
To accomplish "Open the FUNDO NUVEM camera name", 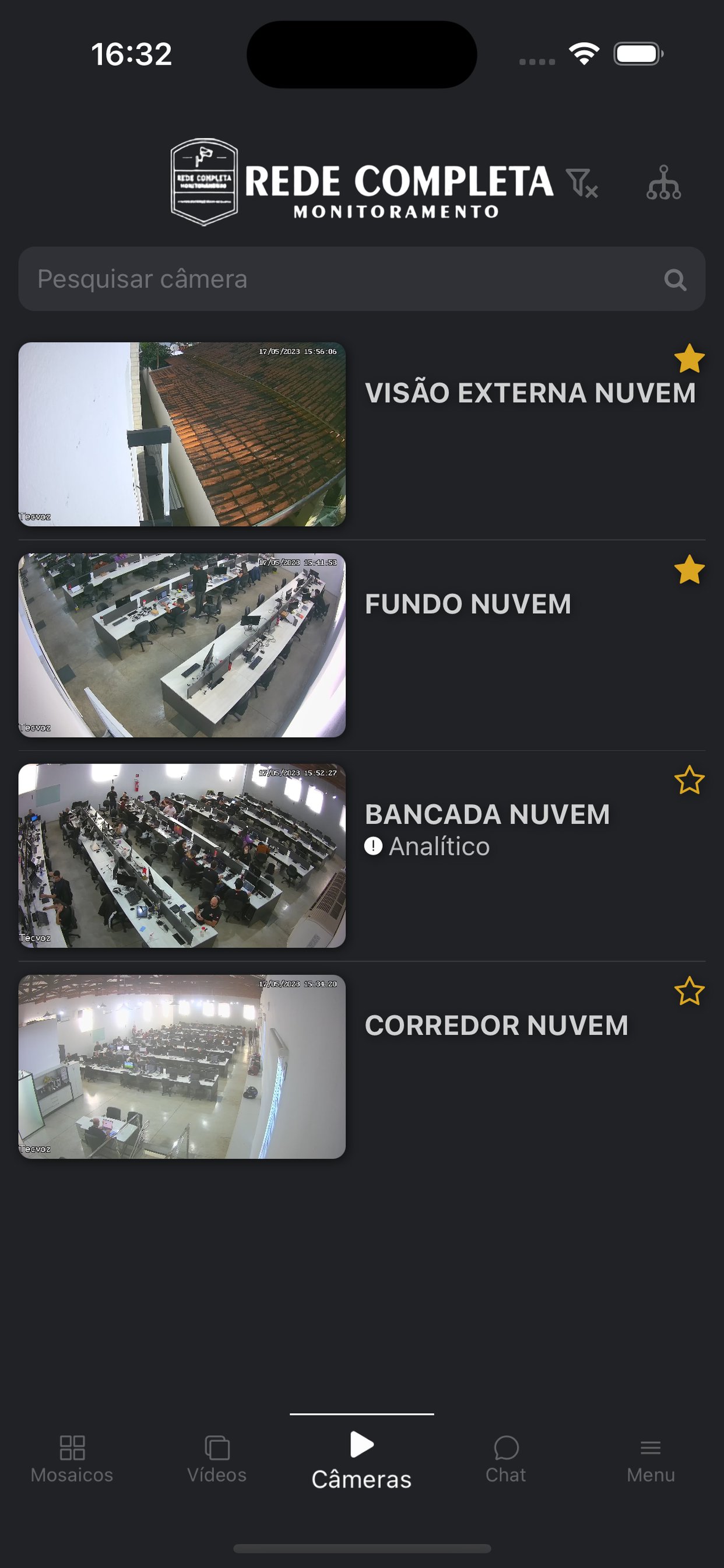I will (468, 603).
